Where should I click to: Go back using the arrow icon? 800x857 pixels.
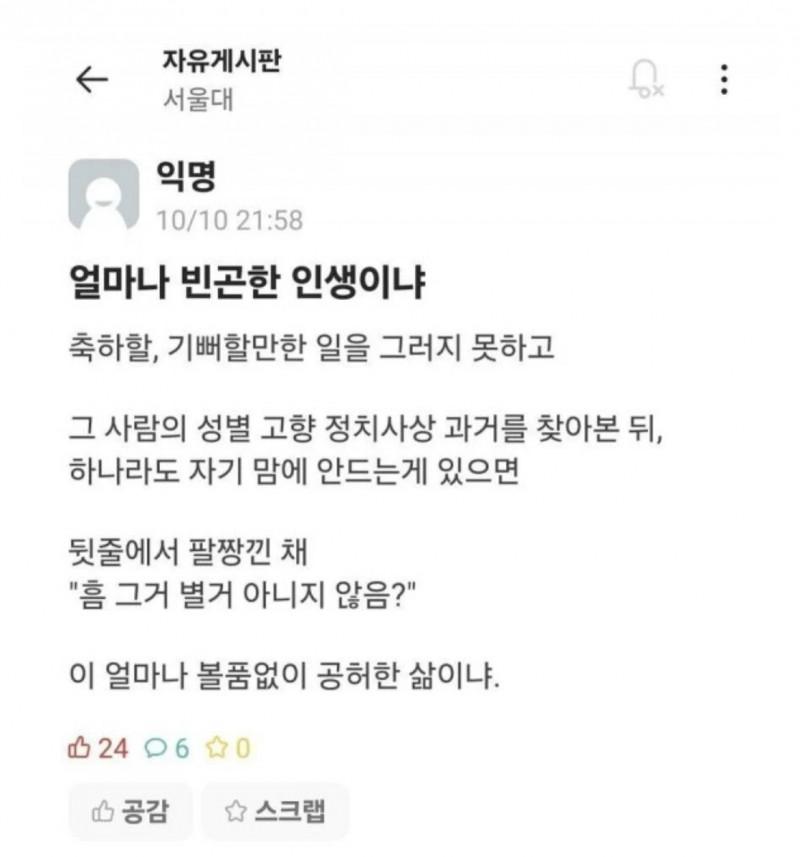click(x=92, y=80)
